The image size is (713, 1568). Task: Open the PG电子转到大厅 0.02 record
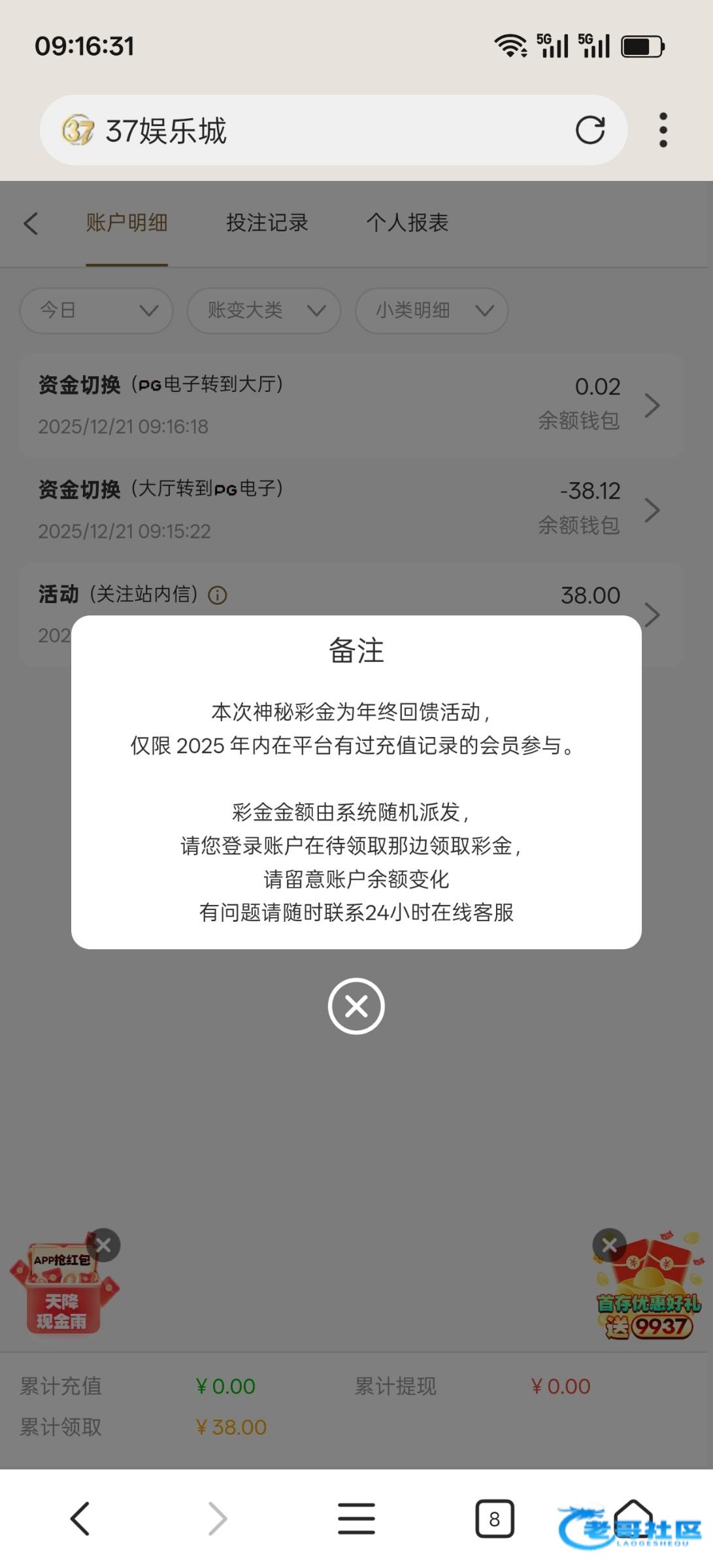point(352,405)
